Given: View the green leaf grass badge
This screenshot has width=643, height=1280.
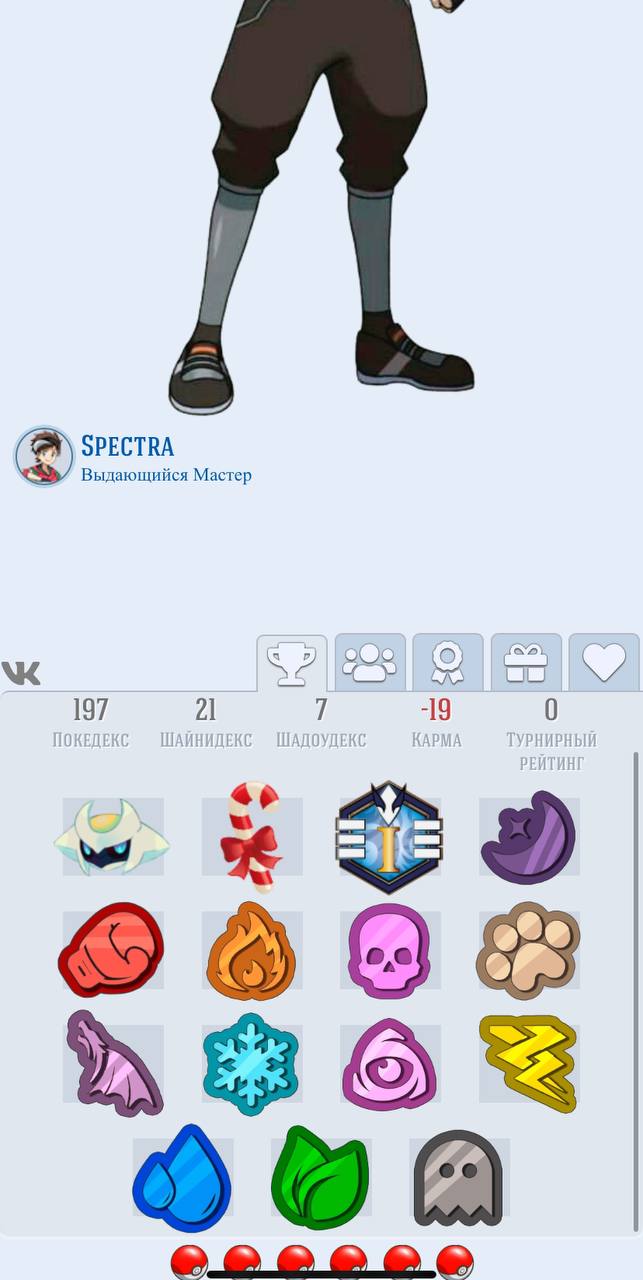Looking at the screenshot, I should tap(320, 1177).
